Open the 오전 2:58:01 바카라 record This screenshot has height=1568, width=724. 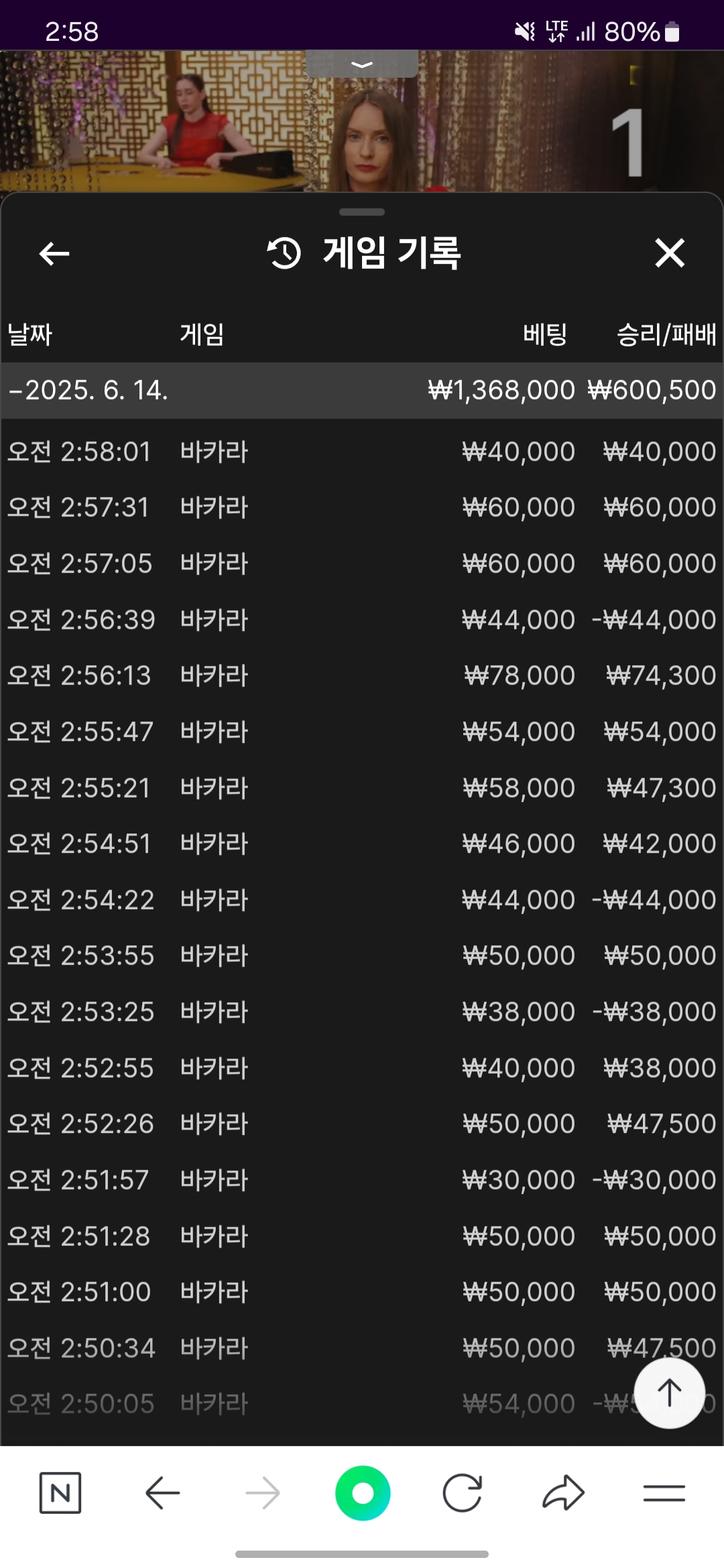point(362,452)
